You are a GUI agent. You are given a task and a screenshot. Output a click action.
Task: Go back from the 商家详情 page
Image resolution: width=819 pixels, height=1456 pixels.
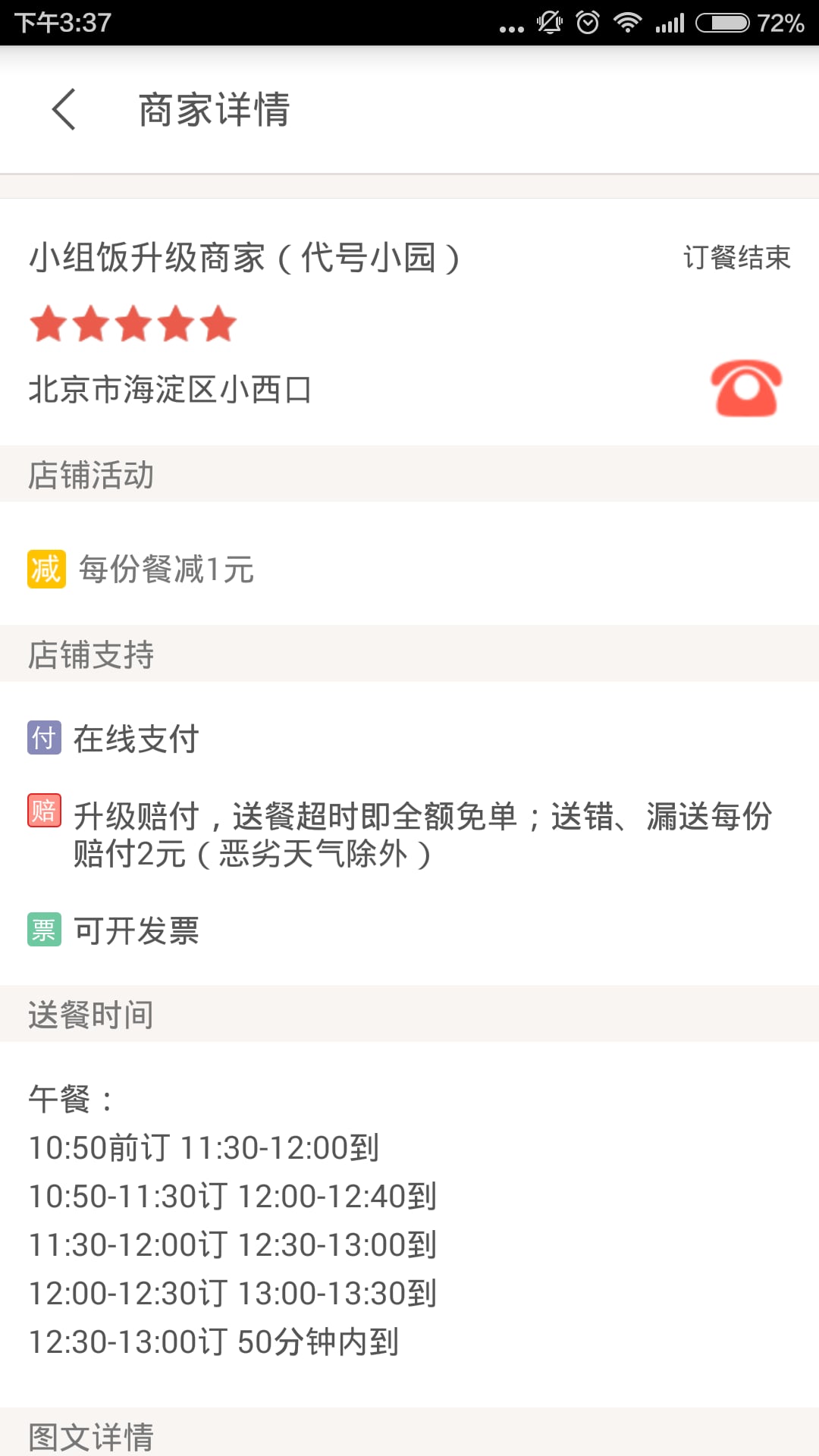64,109
